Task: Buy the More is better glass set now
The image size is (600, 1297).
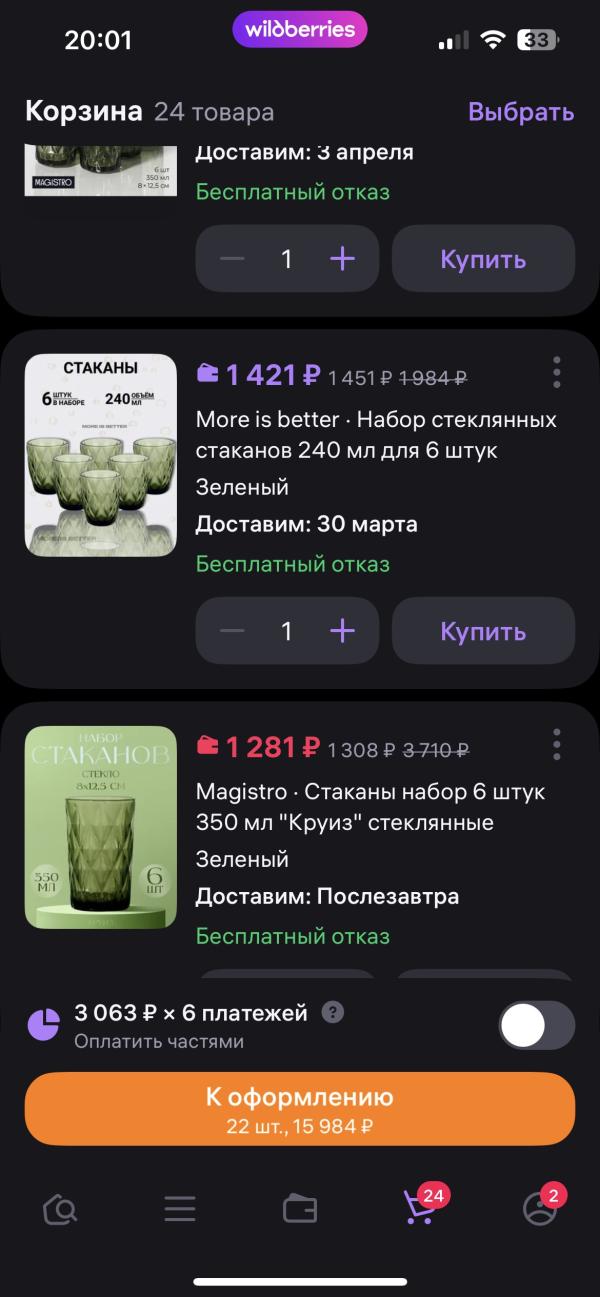Action: 483,631
